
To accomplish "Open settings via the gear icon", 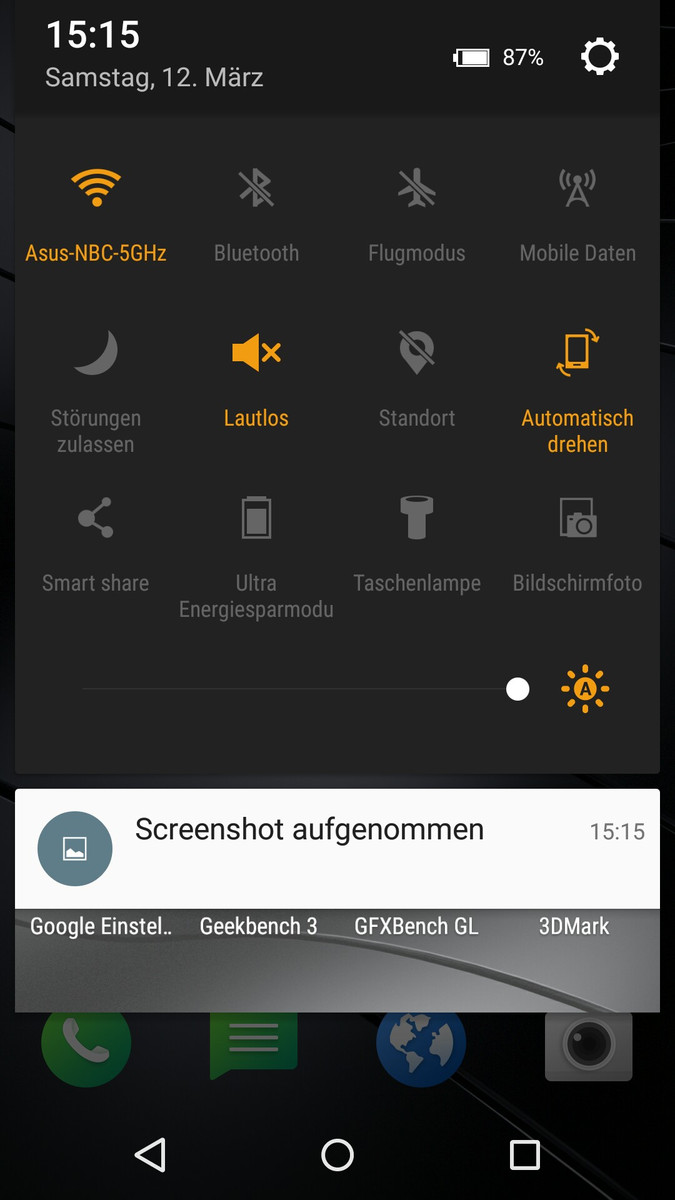I will tap(599, 57).
